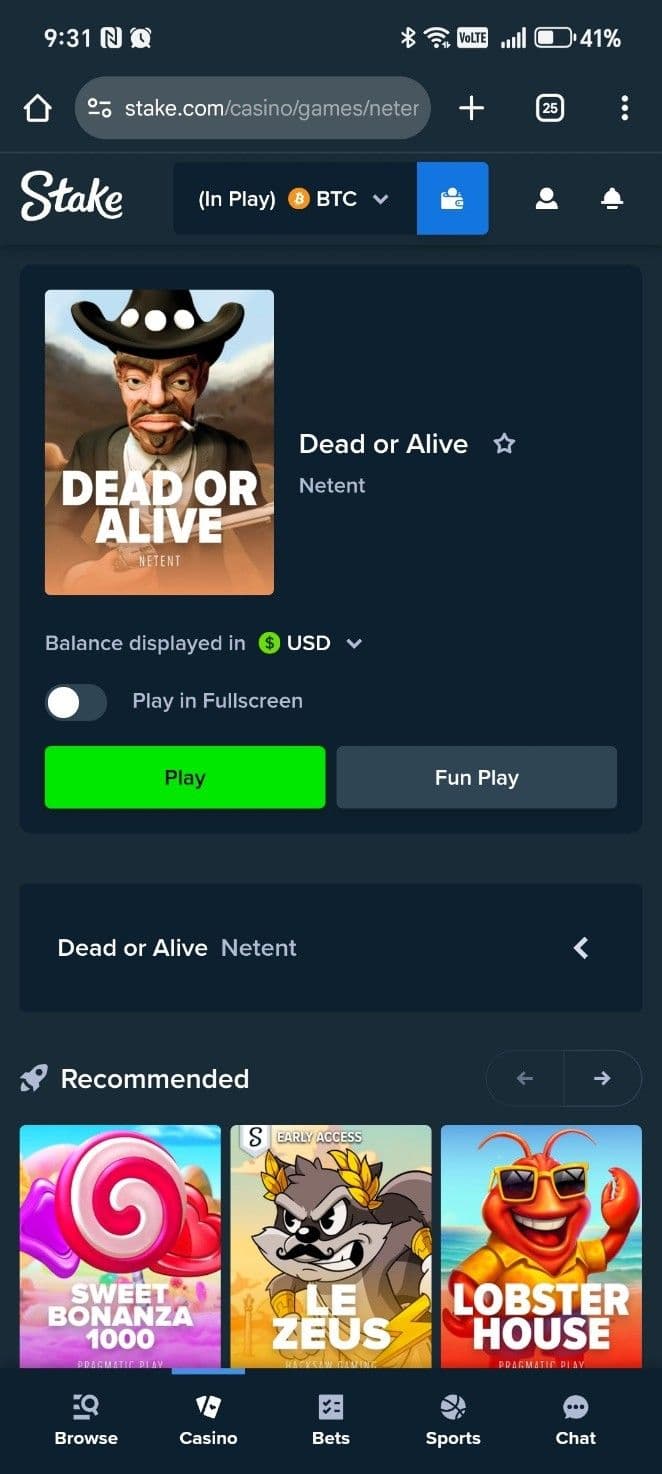The image size is (662, 1474).
Task: Open the Sweet Bonanza 1000 game
Action: click(120, 1245)
